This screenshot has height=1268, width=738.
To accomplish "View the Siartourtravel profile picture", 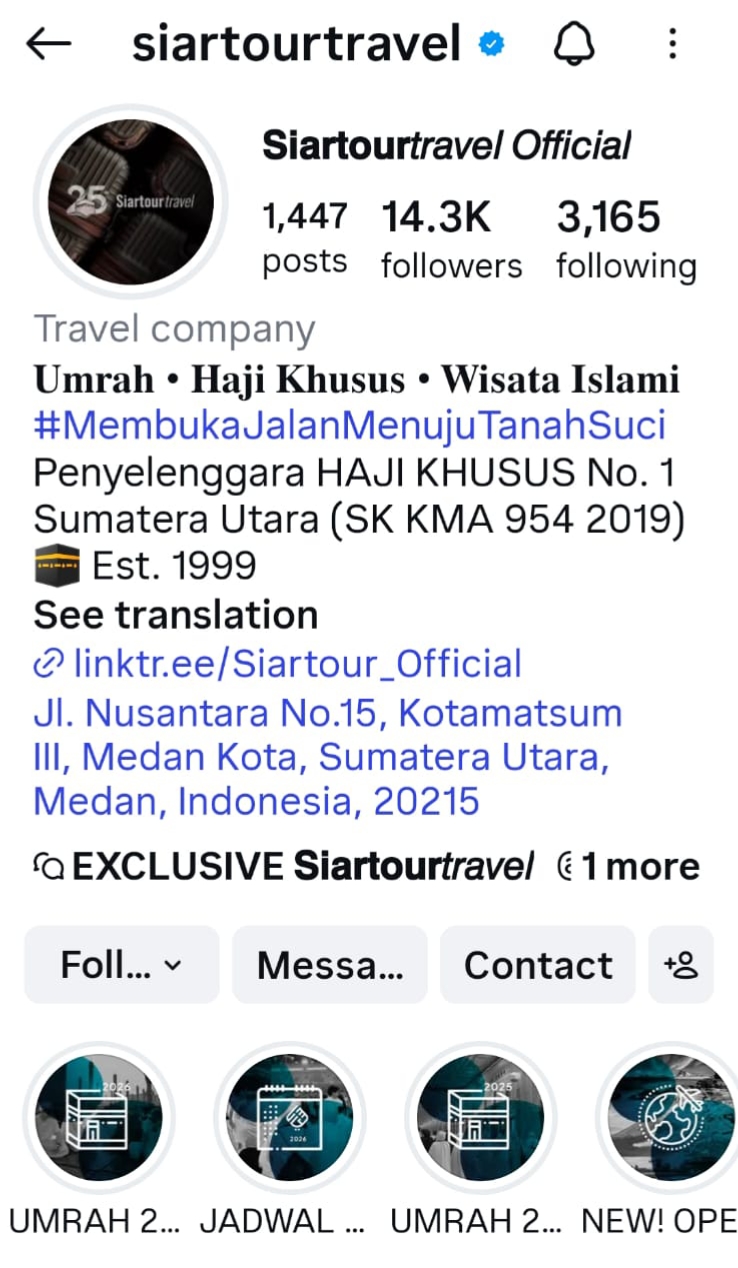I will pyautogui.click(x=130, y=202).
